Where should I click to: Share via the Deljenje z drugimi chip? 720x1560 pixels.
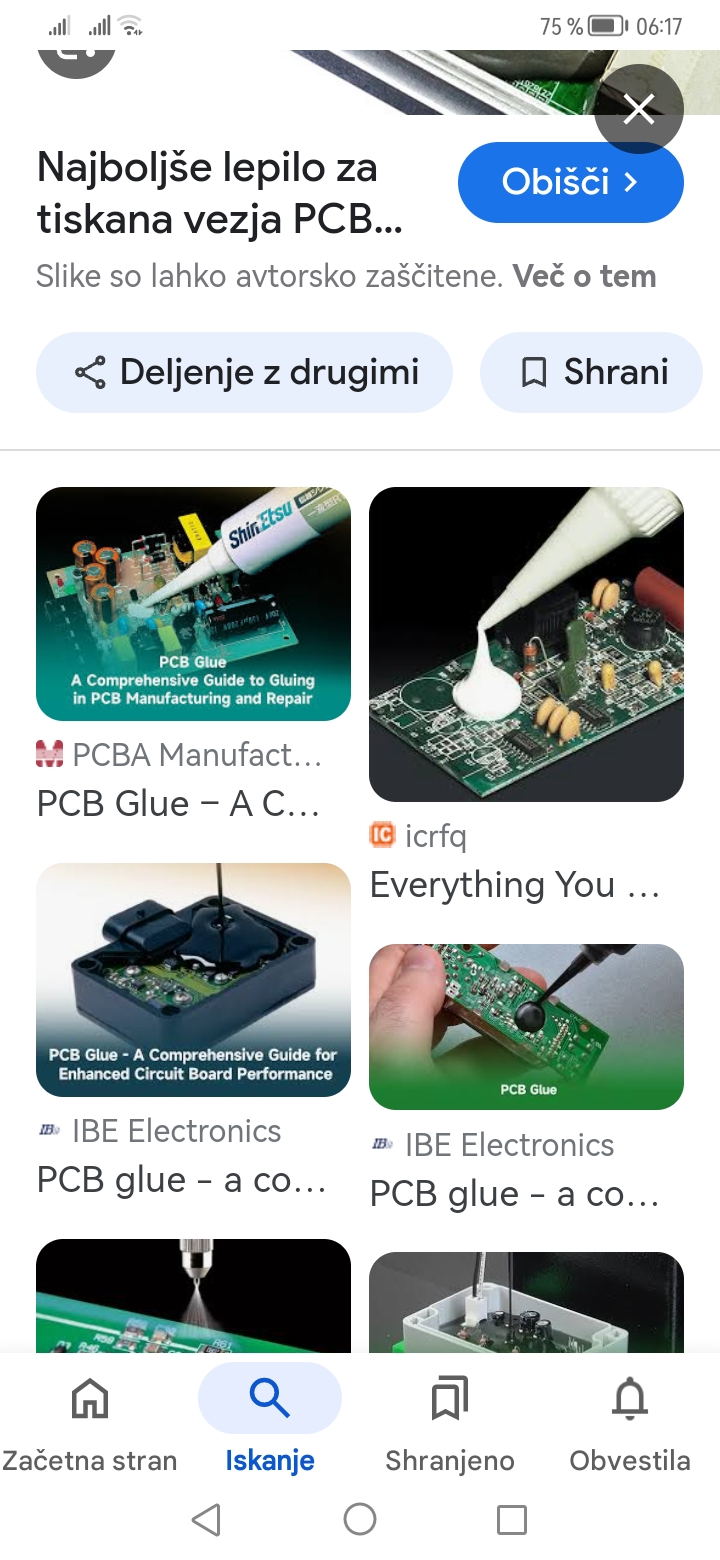(x=244, y=372)
